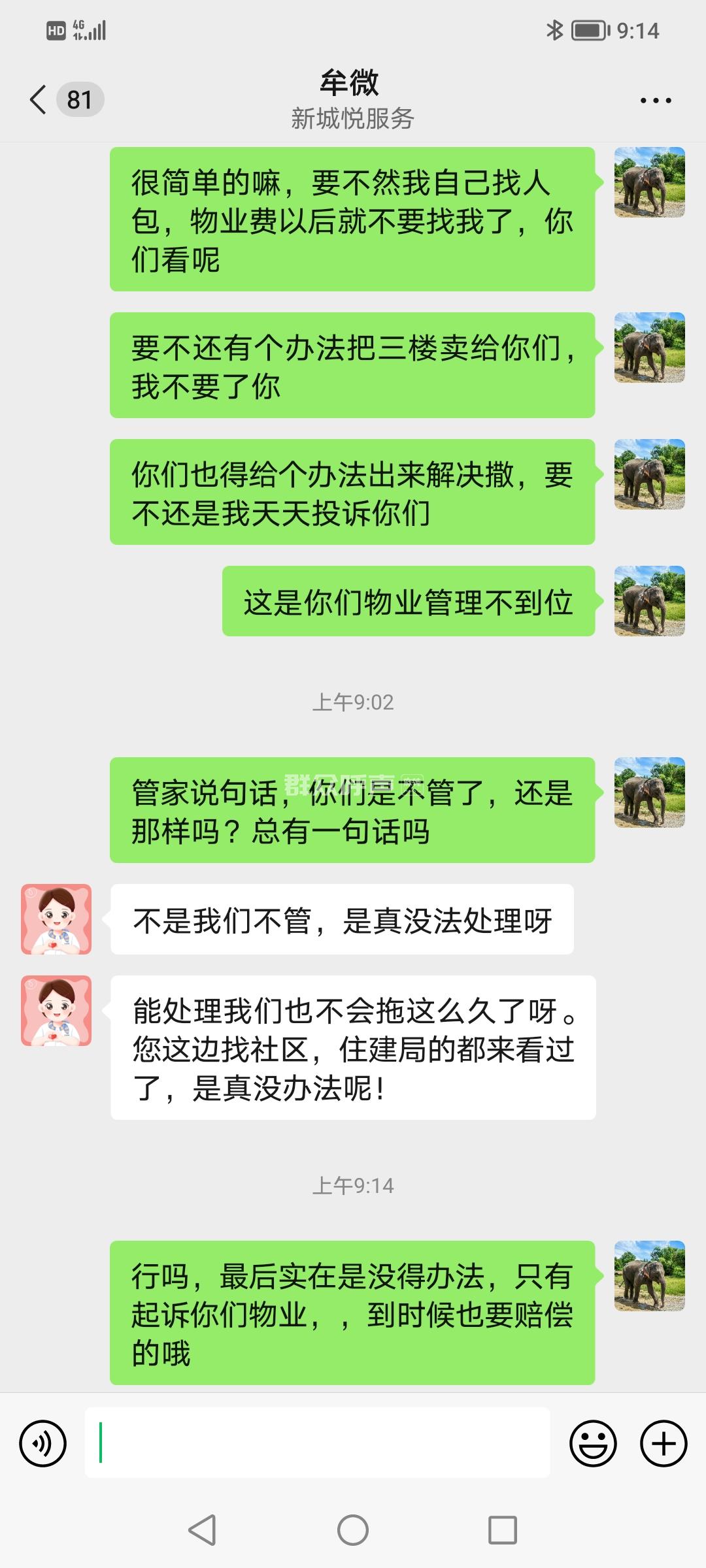Open the three-dot chat options menu
706x1568 pixels.
click(655, 101)
